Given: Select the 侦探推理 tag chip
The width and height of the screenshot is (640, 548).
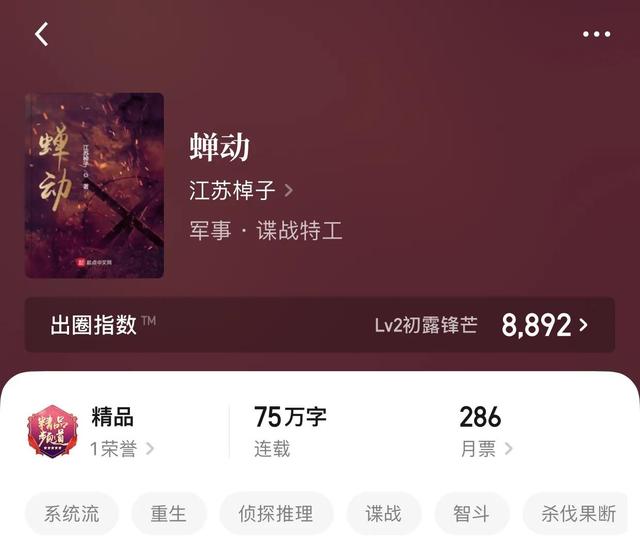Looking at the screenshot, I should (x=276, y=514).
